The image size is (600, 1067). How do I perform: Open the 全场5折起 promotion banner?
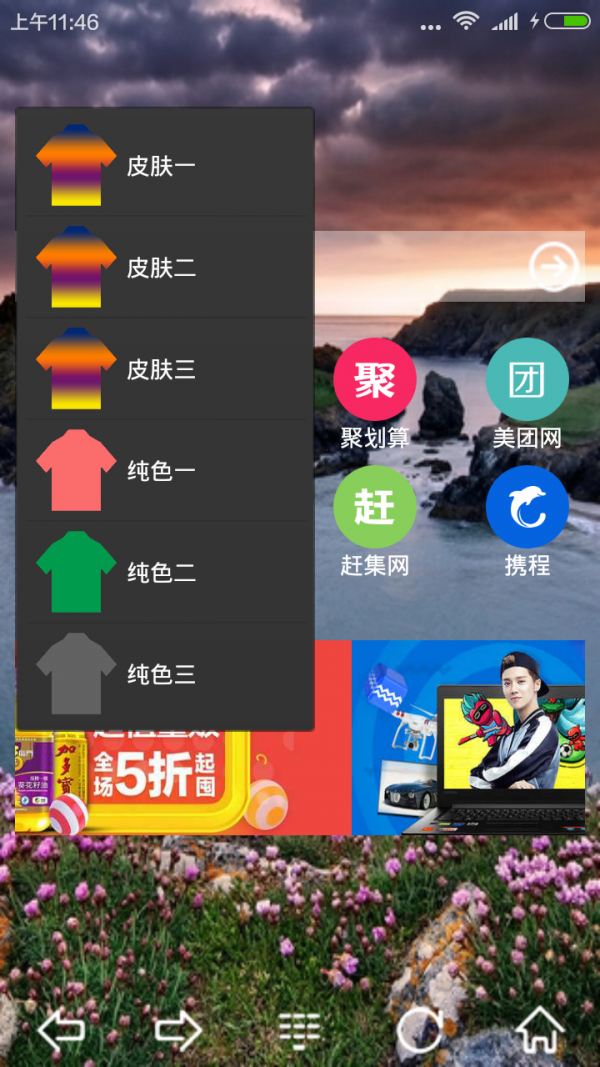tap(180, 782)
